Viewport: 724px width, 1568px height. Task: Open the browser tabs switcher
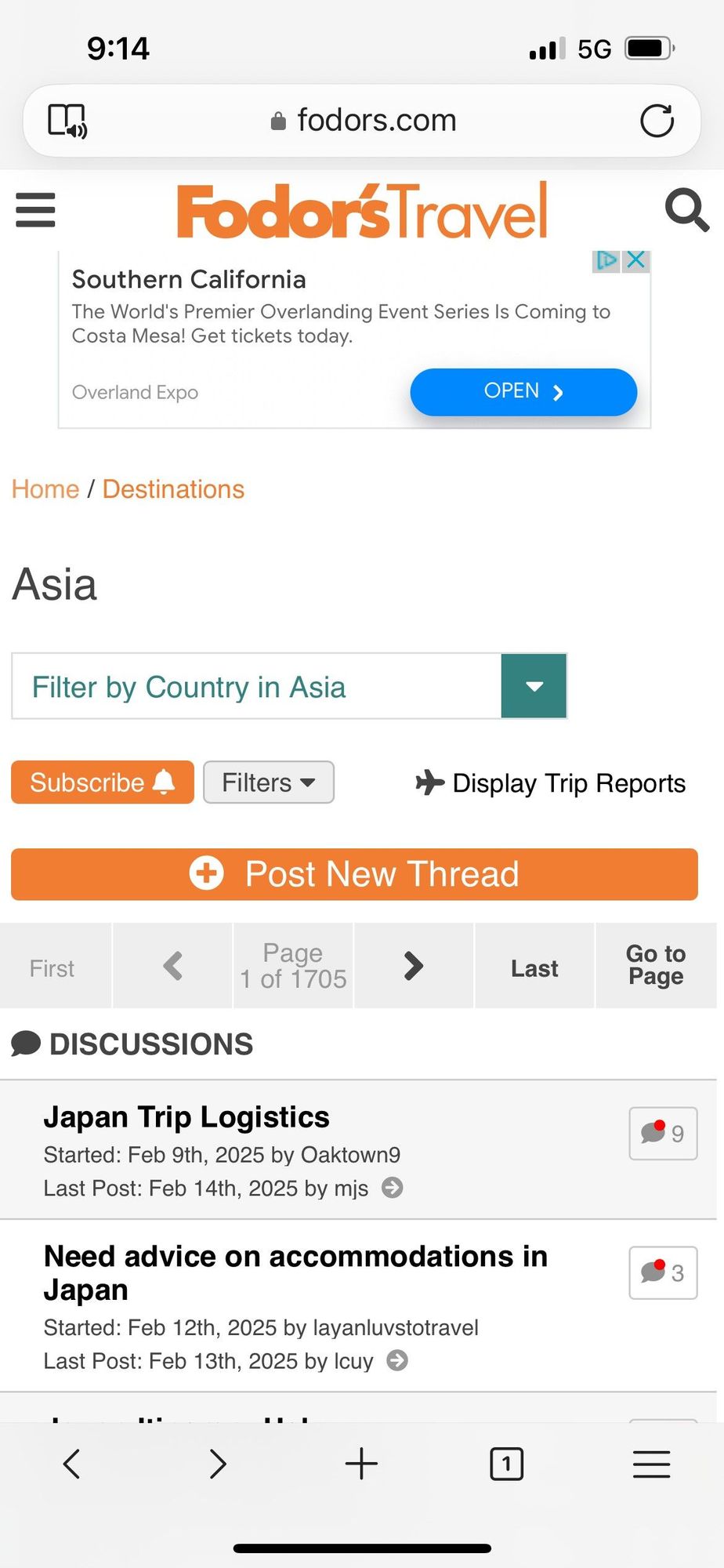[506, 1464]
